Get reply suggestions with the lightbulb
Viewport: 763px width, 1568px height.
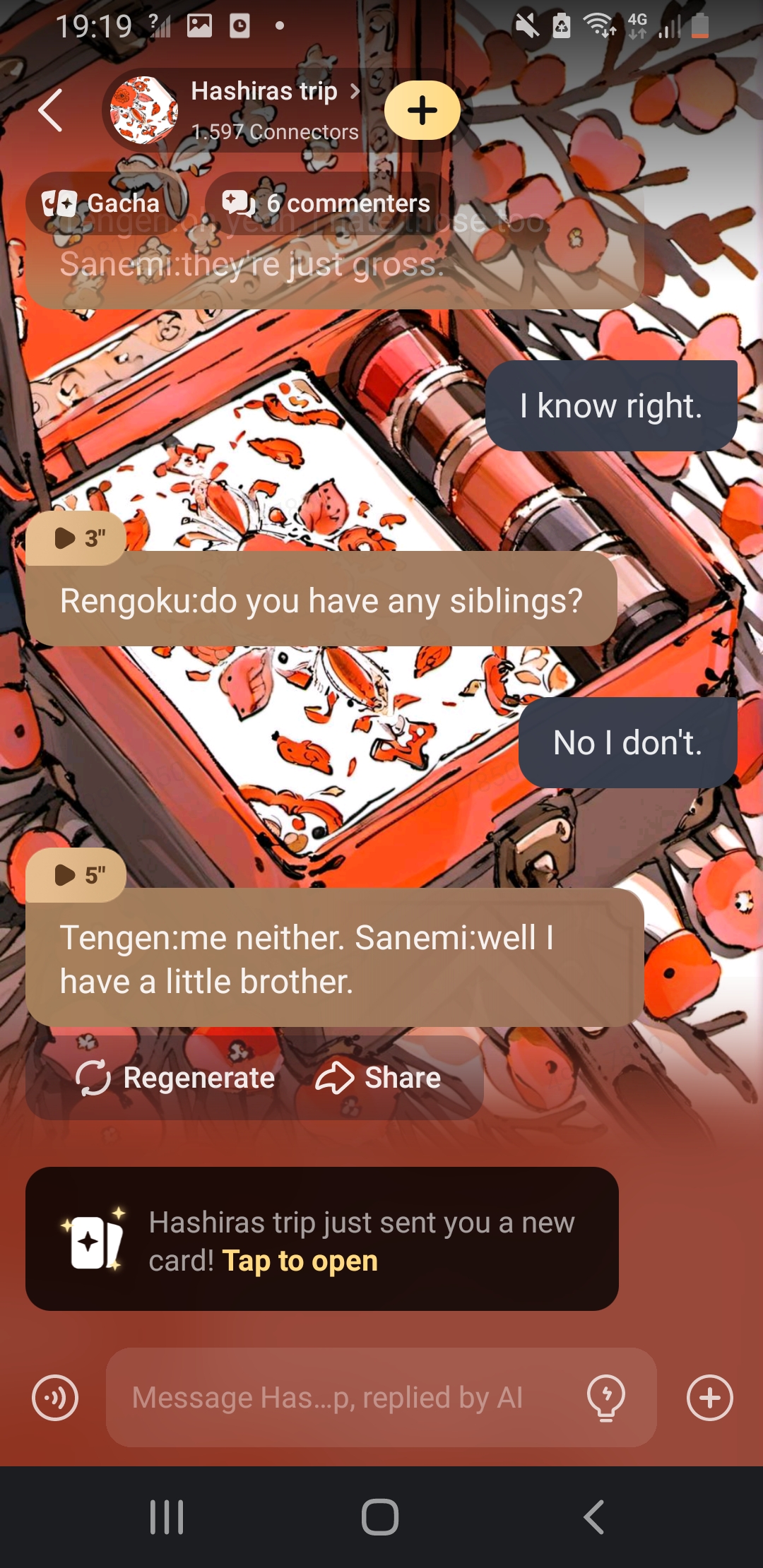click(606, 1397)
